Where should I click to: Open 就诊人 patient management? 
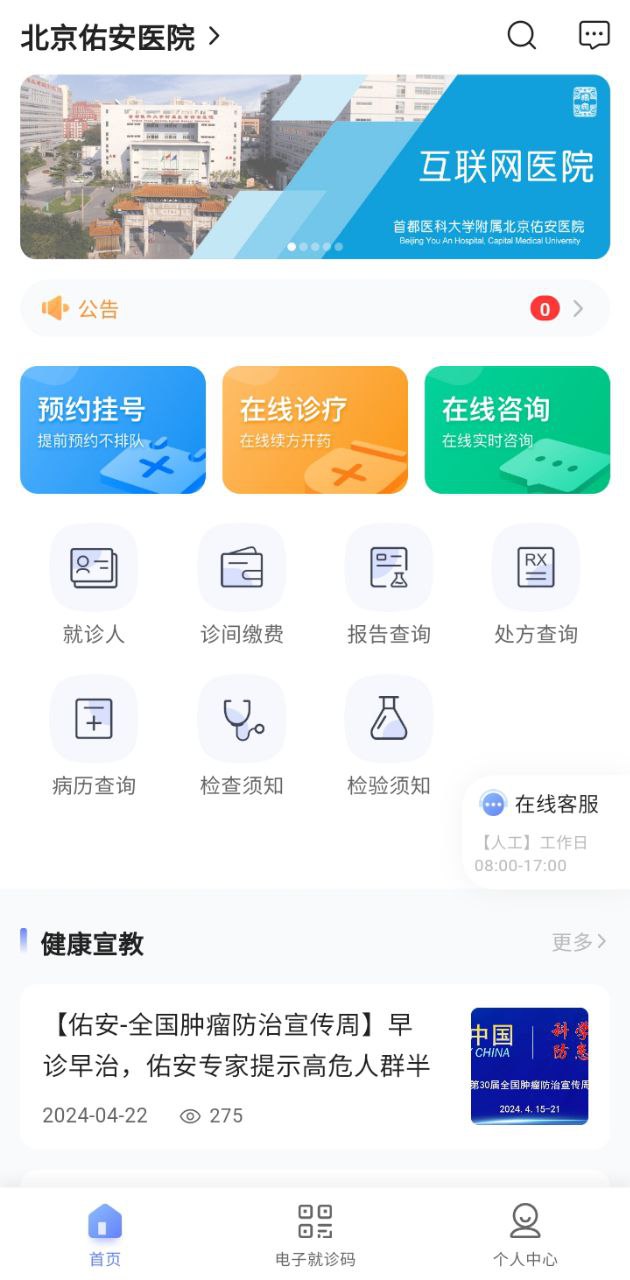tap(94, 585)
